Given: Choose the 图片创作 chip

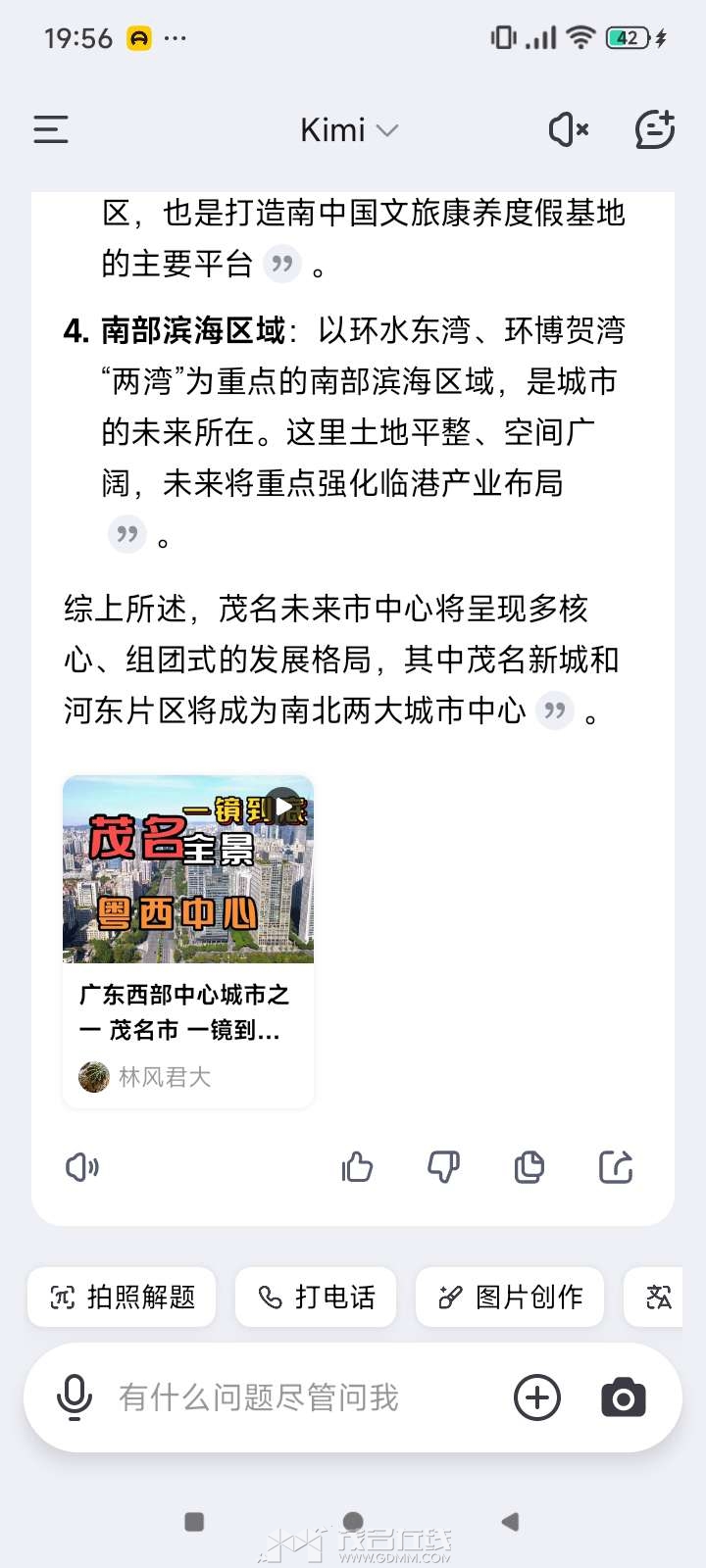Looking at the screenshot, I should tap(510, 1297).
